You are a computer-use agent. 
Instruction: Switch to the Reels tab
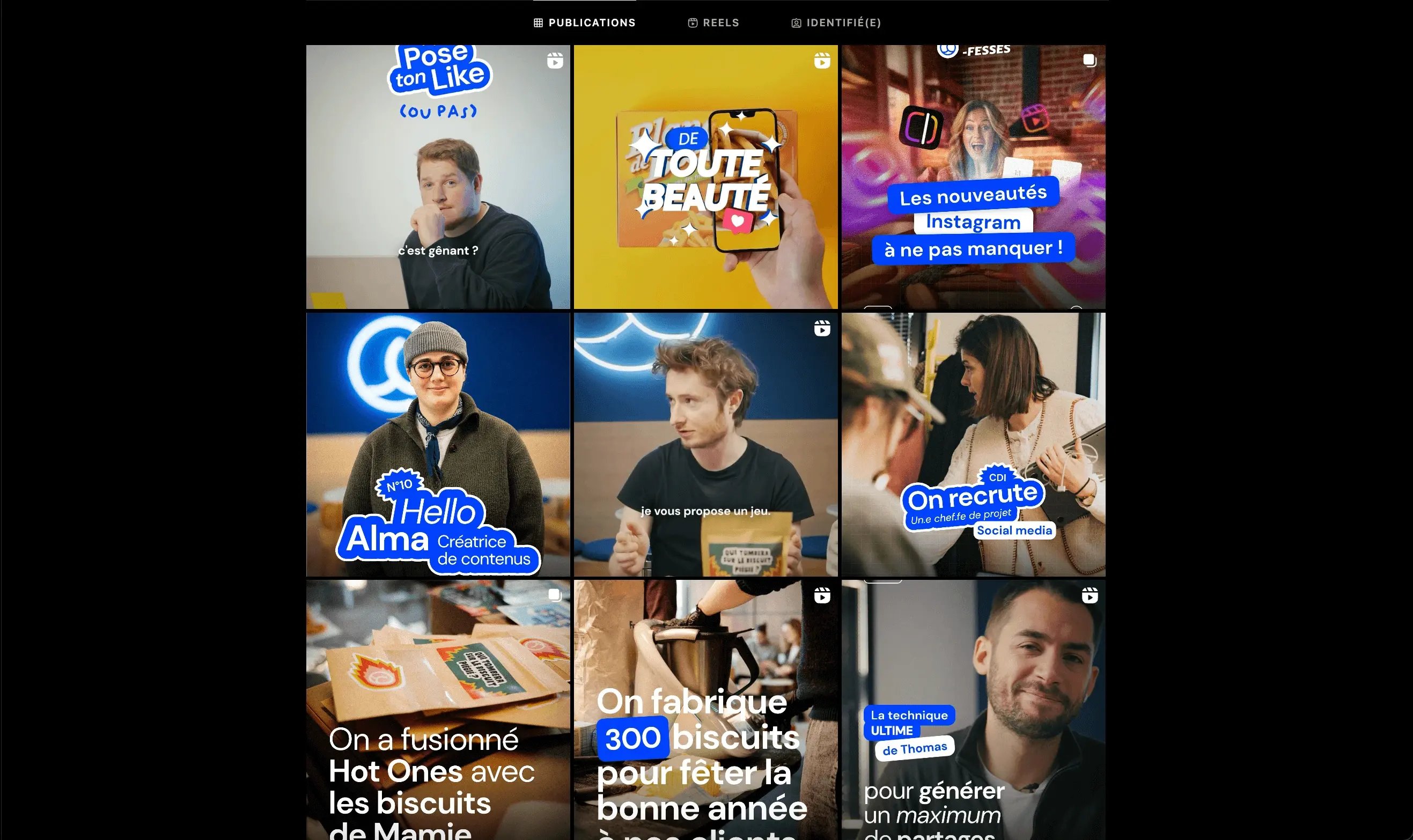coord(713,23)
